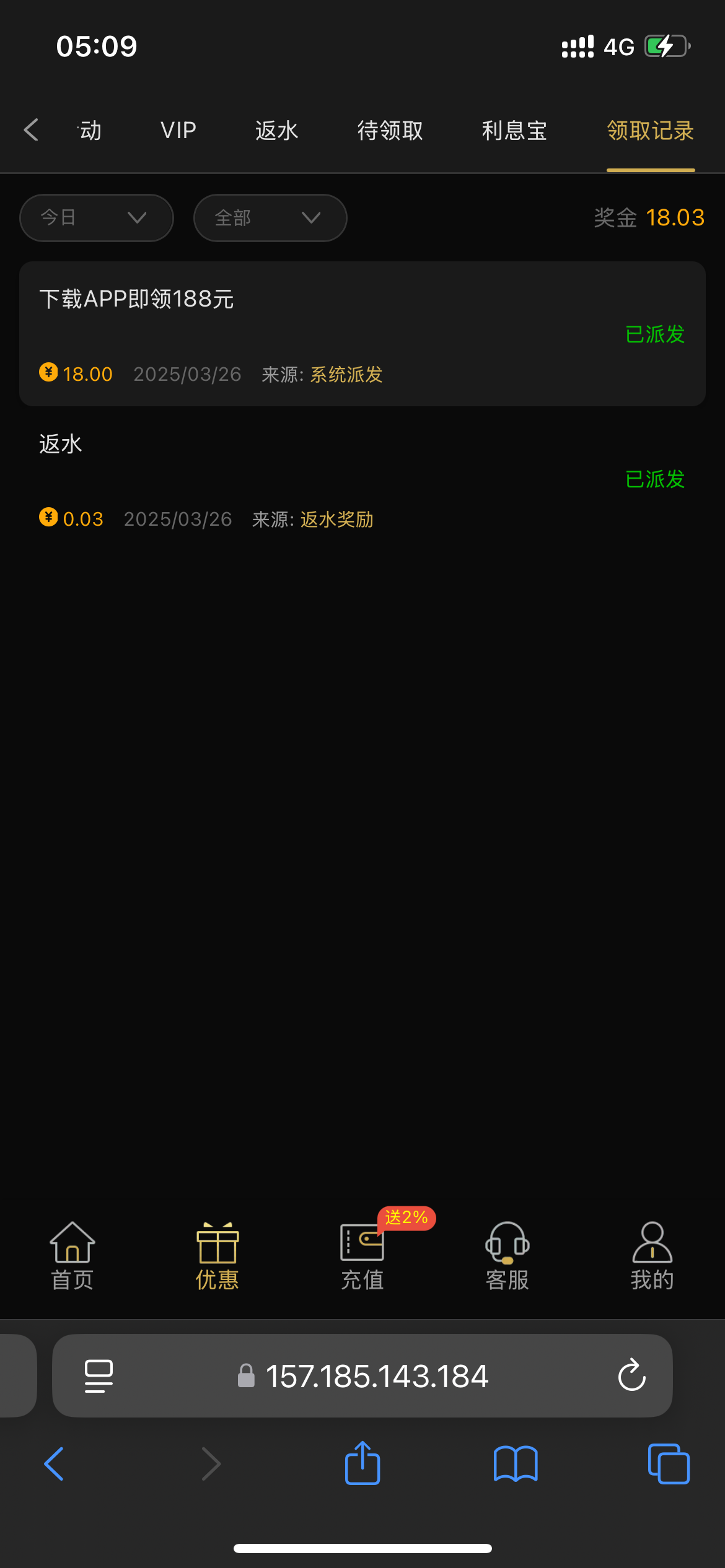Switch to the 返水 tab
The height and width of the screenshot is (1568, 725).
[276, 131]
